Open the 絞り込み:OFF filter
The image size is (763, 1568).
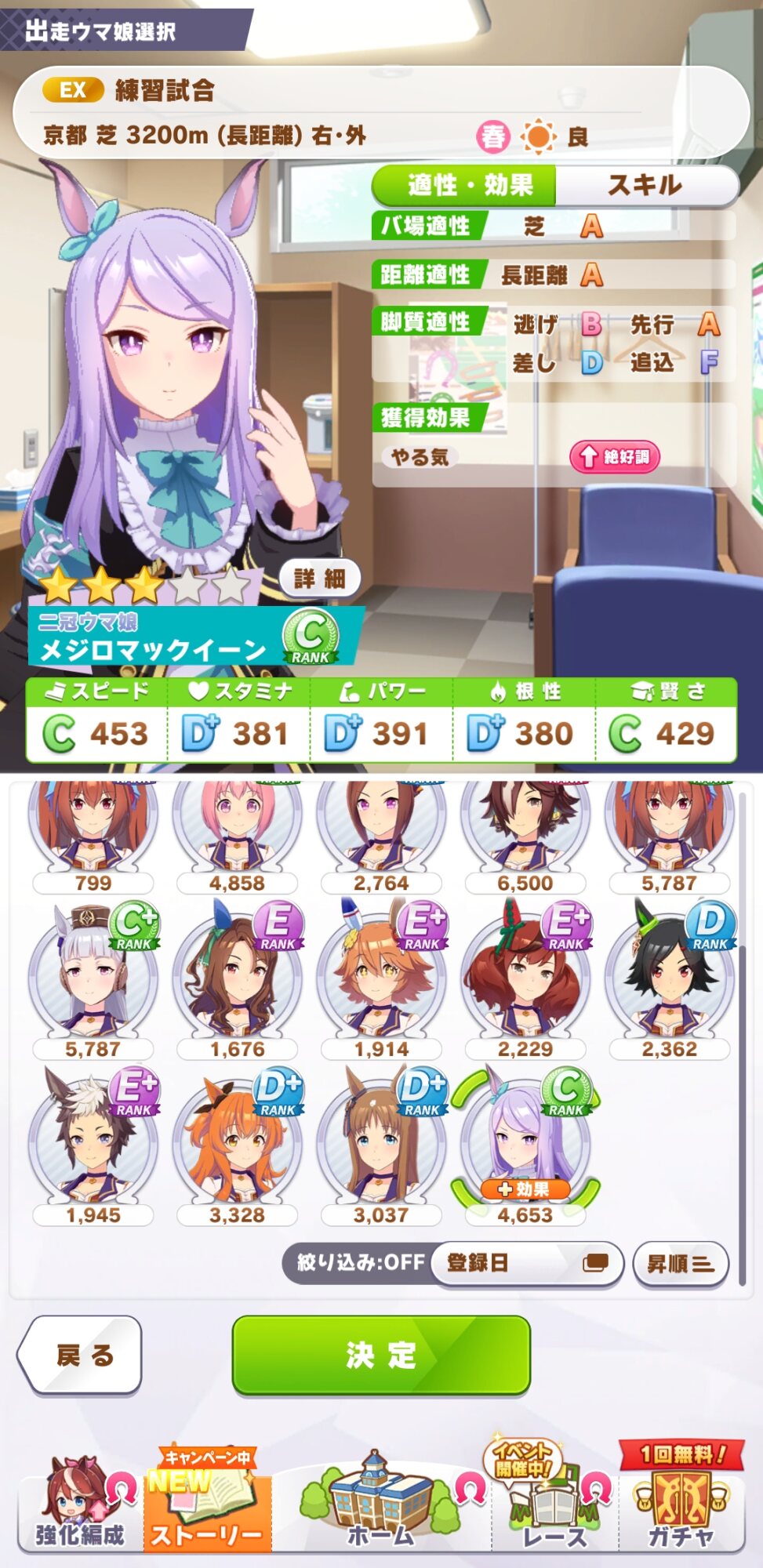(x=361, y=1262)
